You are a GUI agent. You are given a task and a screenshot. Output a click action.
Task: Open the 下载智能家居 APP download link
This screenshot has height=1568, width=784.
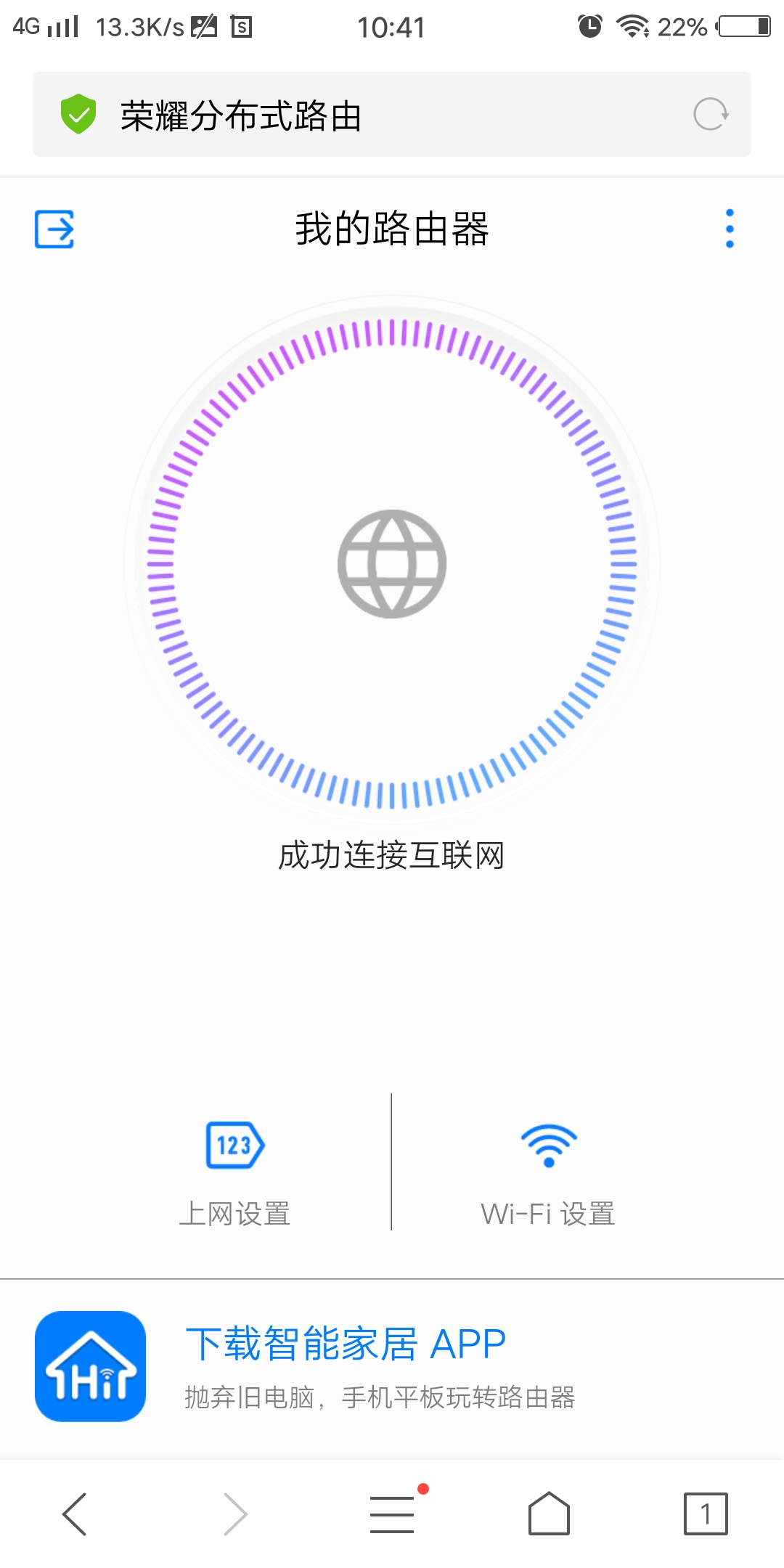click(x=346, y=1344)
